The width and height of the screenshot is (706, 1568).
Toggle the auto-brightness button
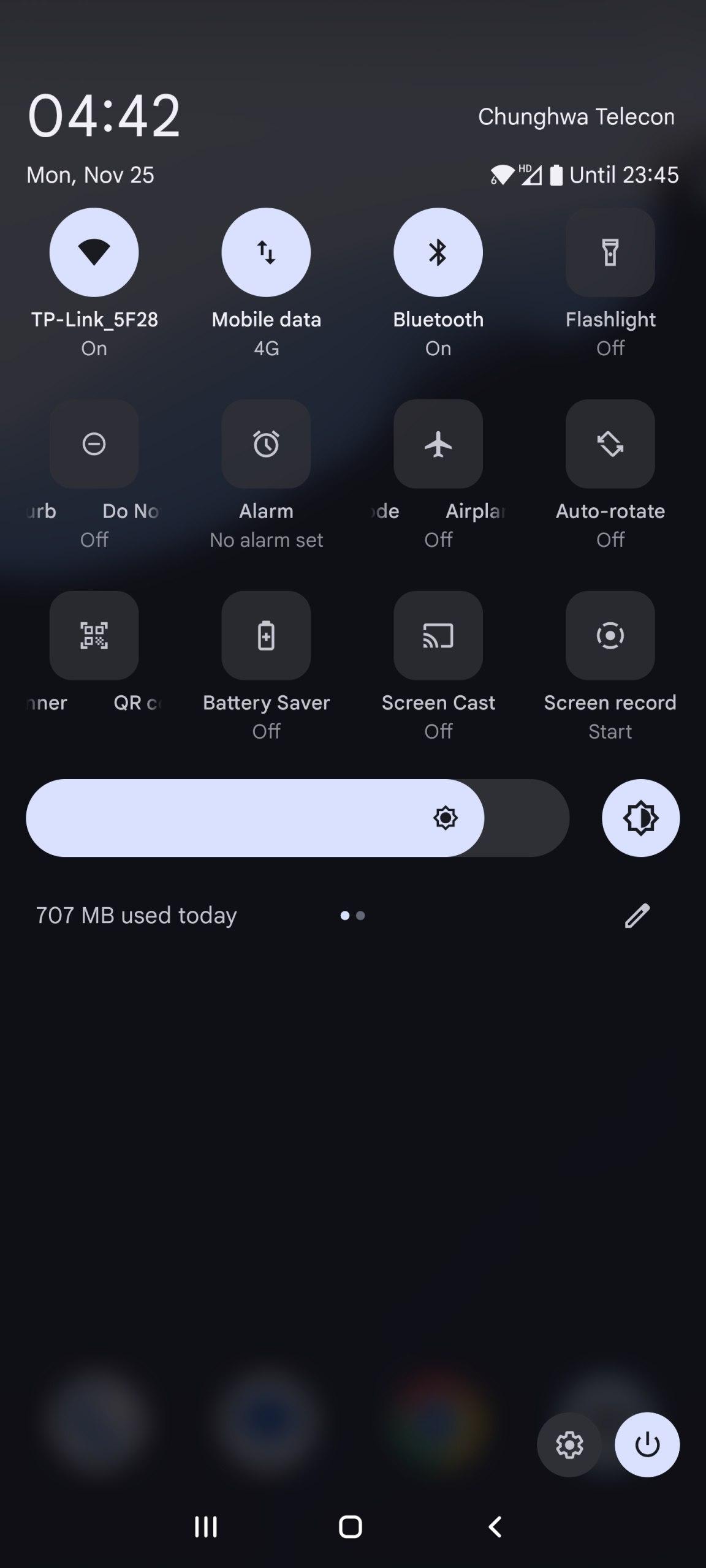point(641,818)
